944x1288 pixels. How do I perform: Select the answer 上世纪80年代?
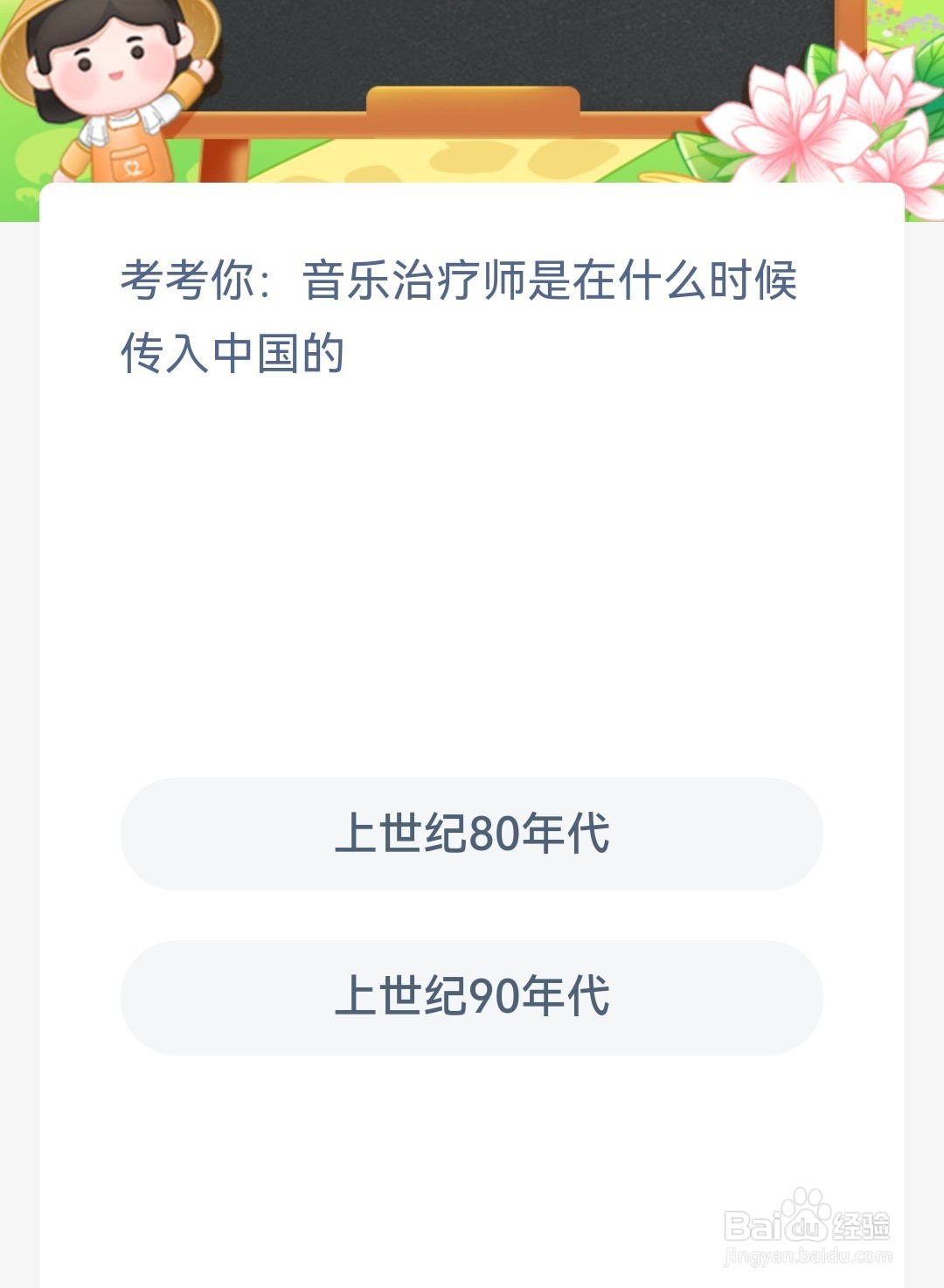point(472,835)
